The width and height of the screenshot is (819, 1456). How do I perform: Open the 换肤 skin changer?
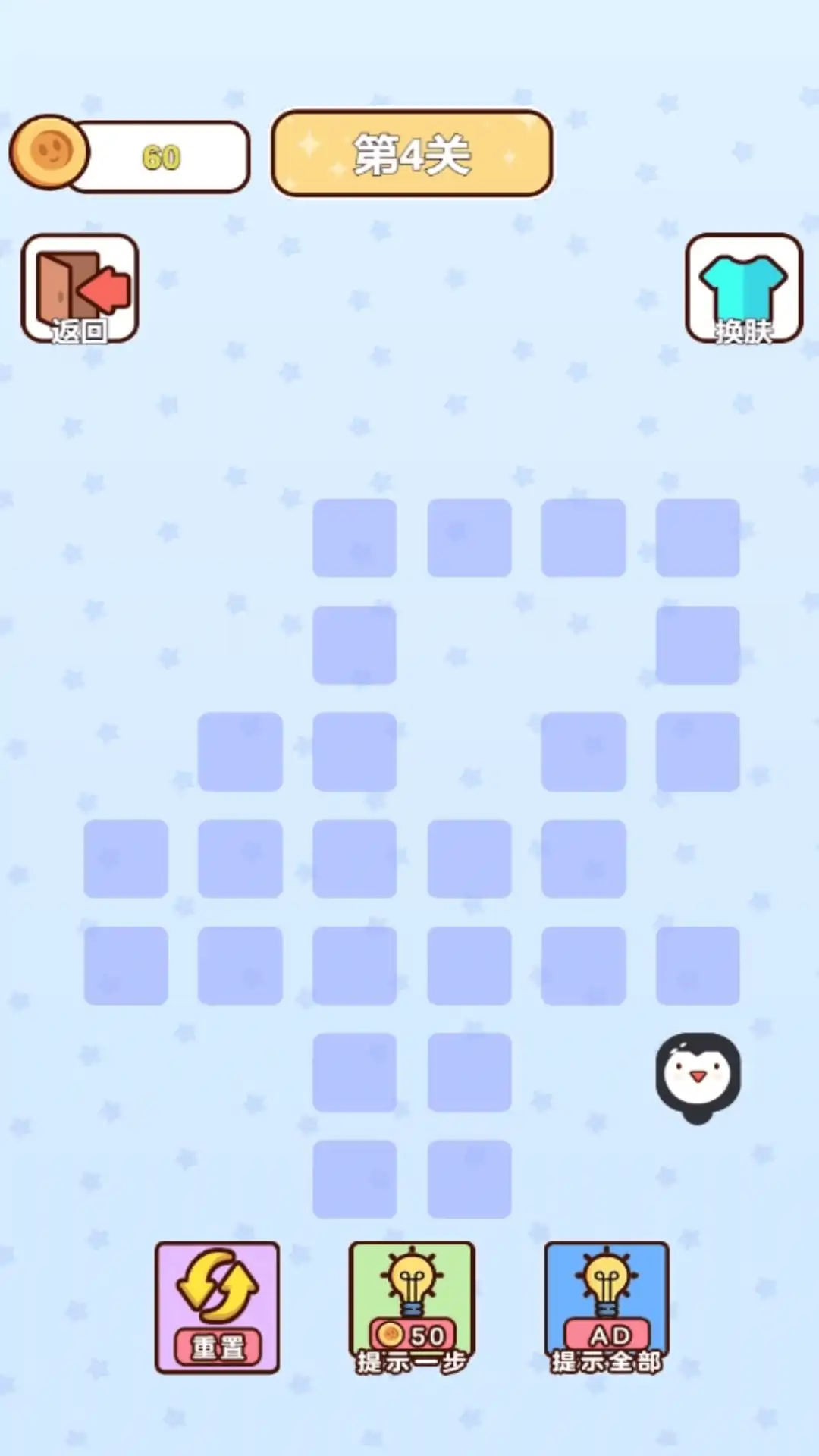pos(743,288)
